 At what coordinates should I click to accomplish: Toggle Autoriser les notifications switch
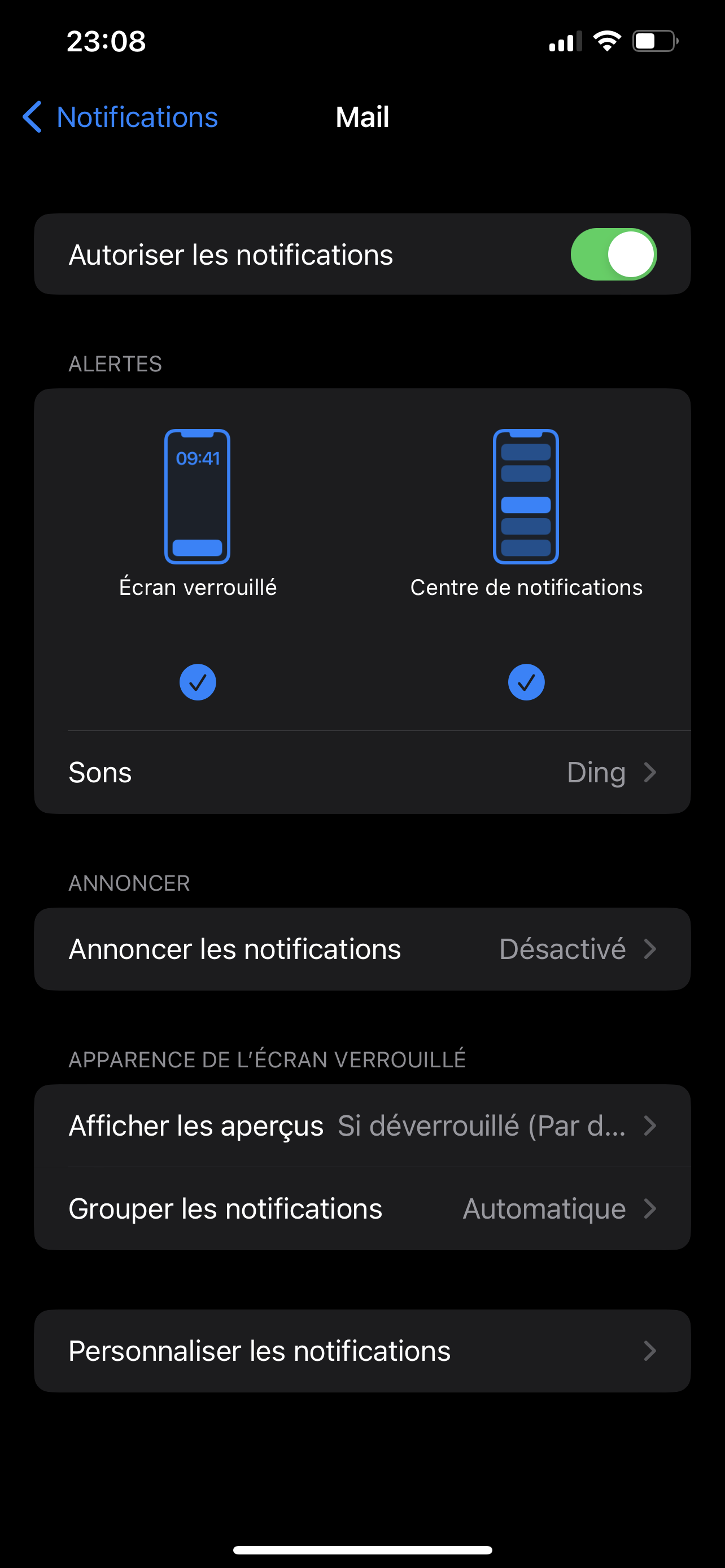(x=613, y=255)
